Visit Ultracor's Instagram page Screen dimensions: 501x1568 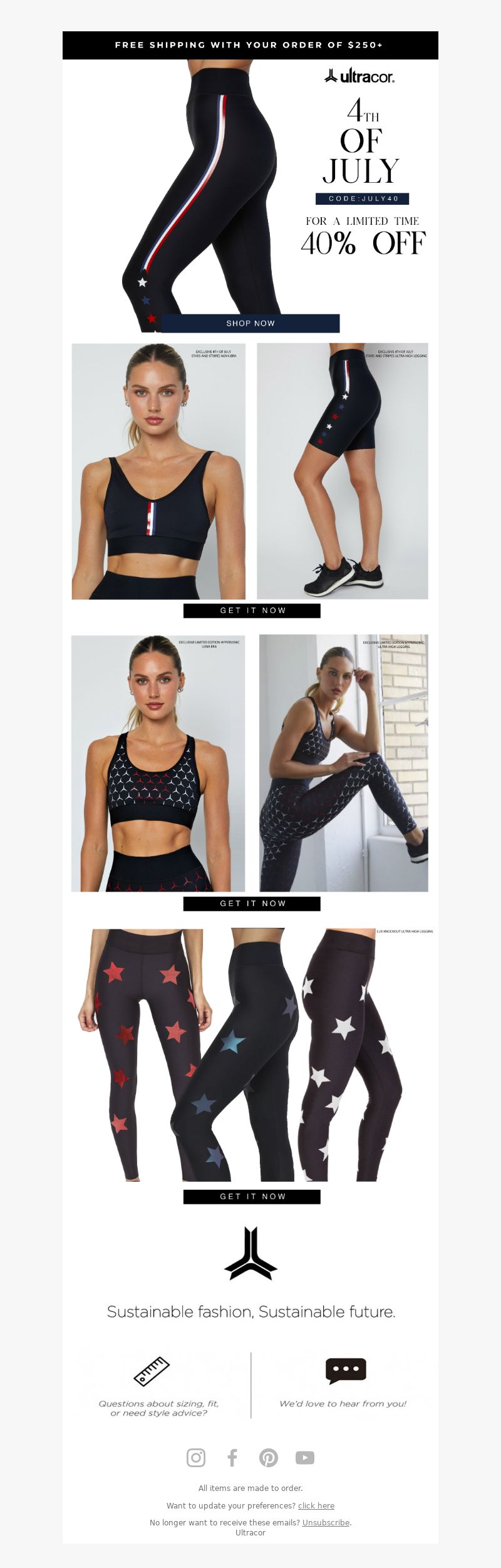click(196, 1458)
